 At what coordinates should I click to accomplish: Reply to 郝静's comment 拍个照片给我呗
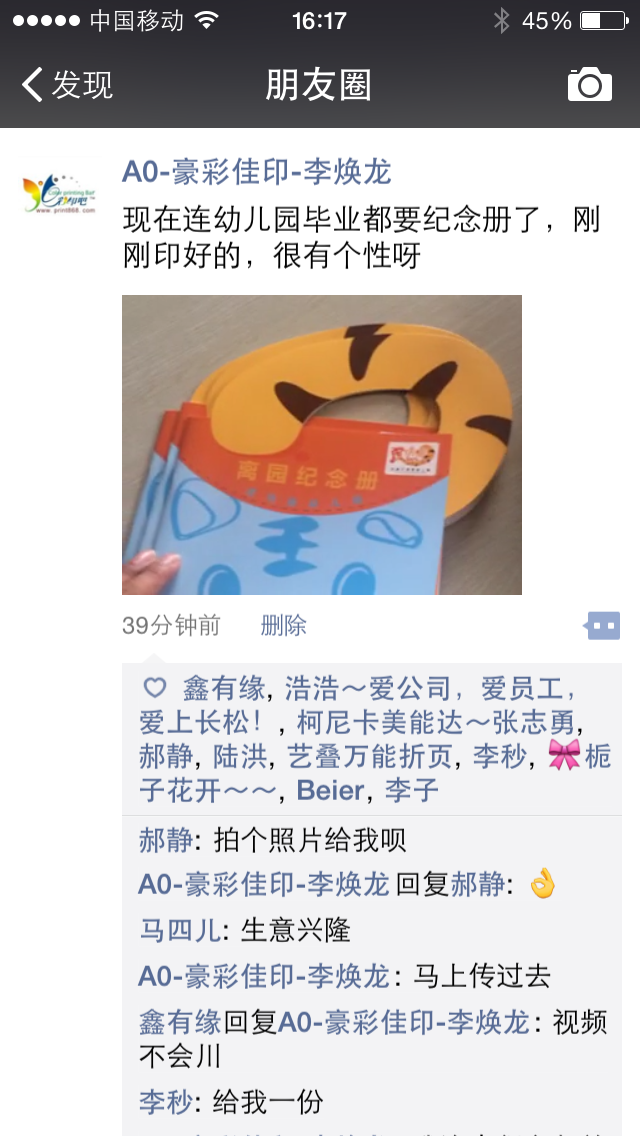[310, 840]
